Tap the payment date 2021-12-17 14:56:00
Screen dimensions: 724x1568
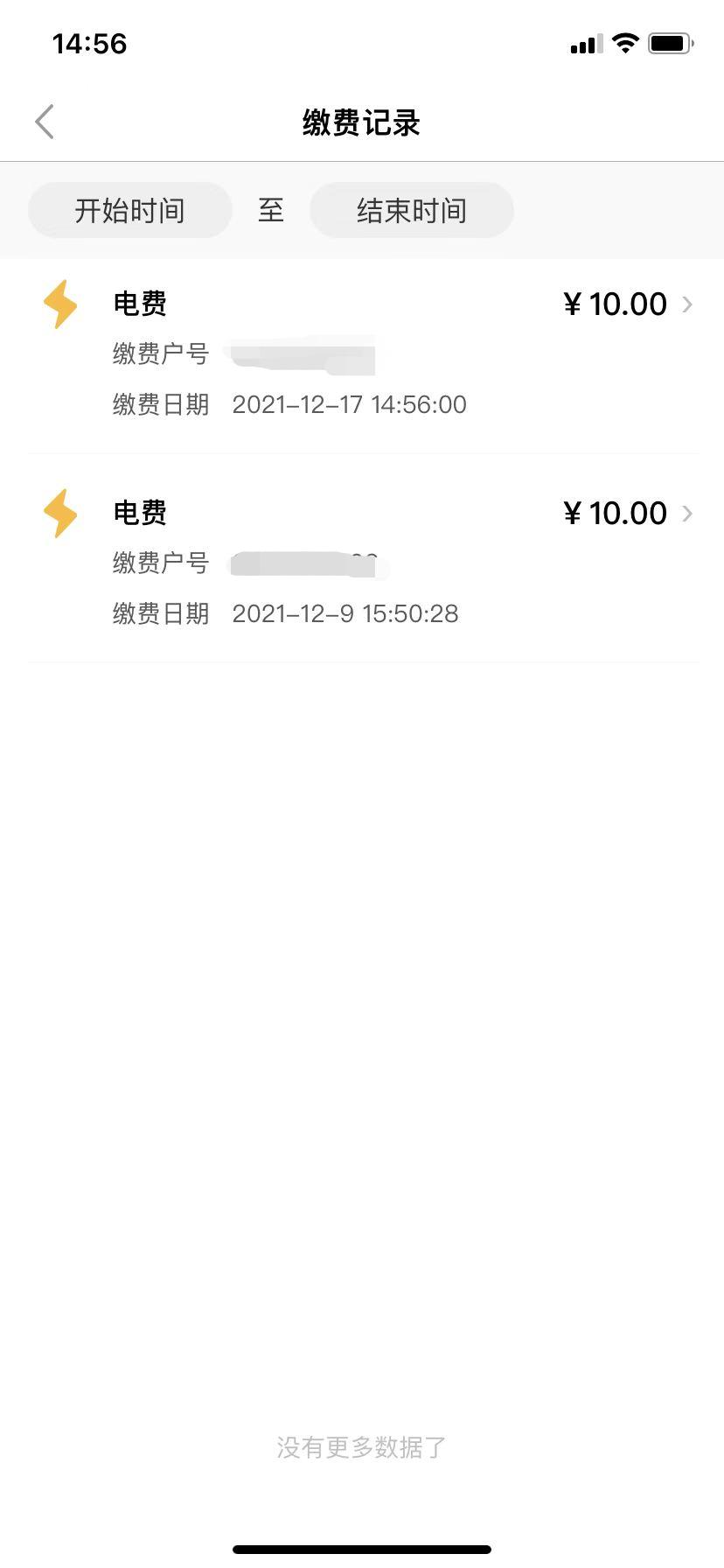[349, 404]
